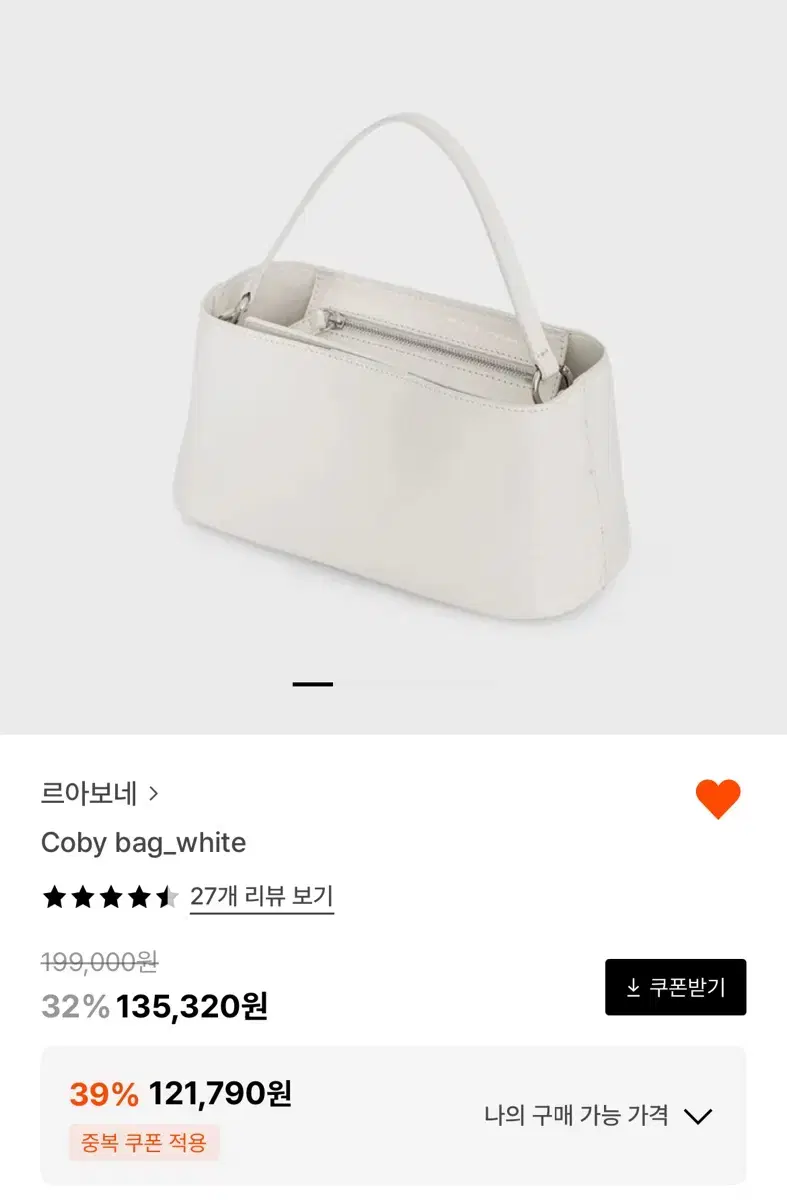Image resolution: width=787 pixels, height=1200 pixels.
Task: Select the second rating star
Action: coord(83,898)
